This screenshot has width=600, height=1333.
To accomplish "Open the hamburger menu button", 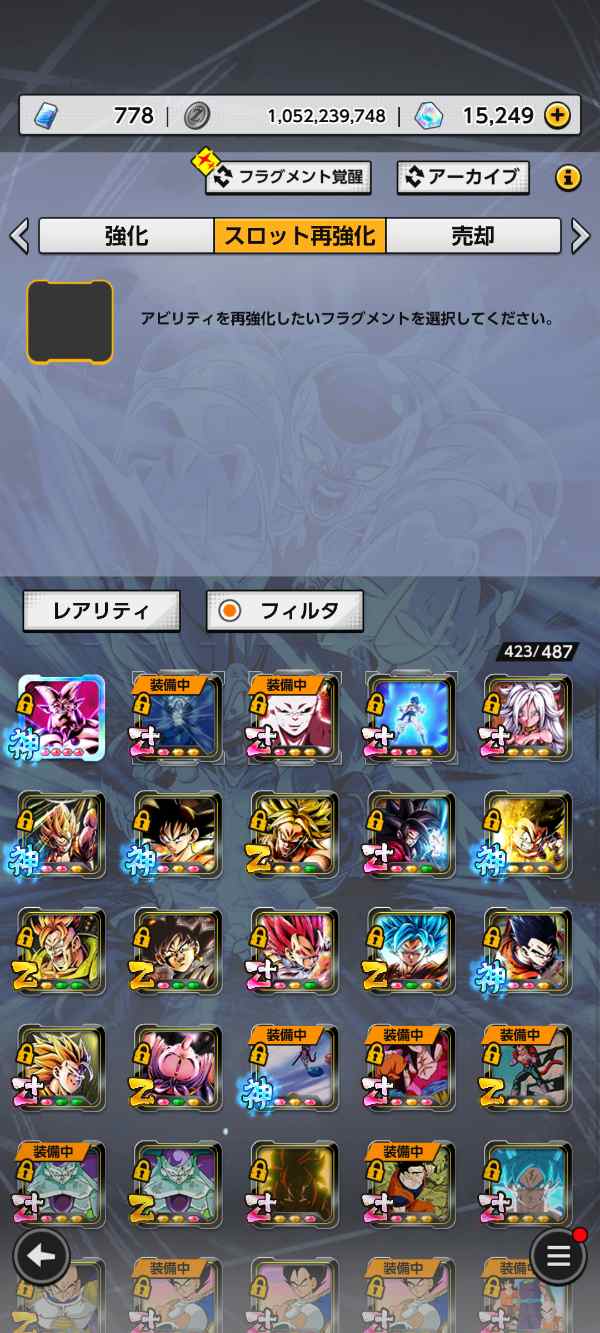I will point(558,1256).
